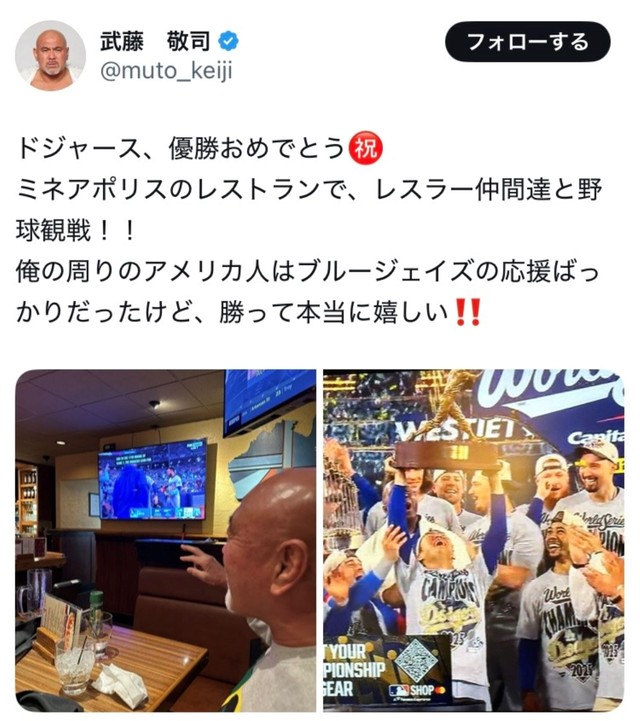View the restaurant TV photo in the post
Viewport: 640px width, 721px height.
[x=165, y=540]
